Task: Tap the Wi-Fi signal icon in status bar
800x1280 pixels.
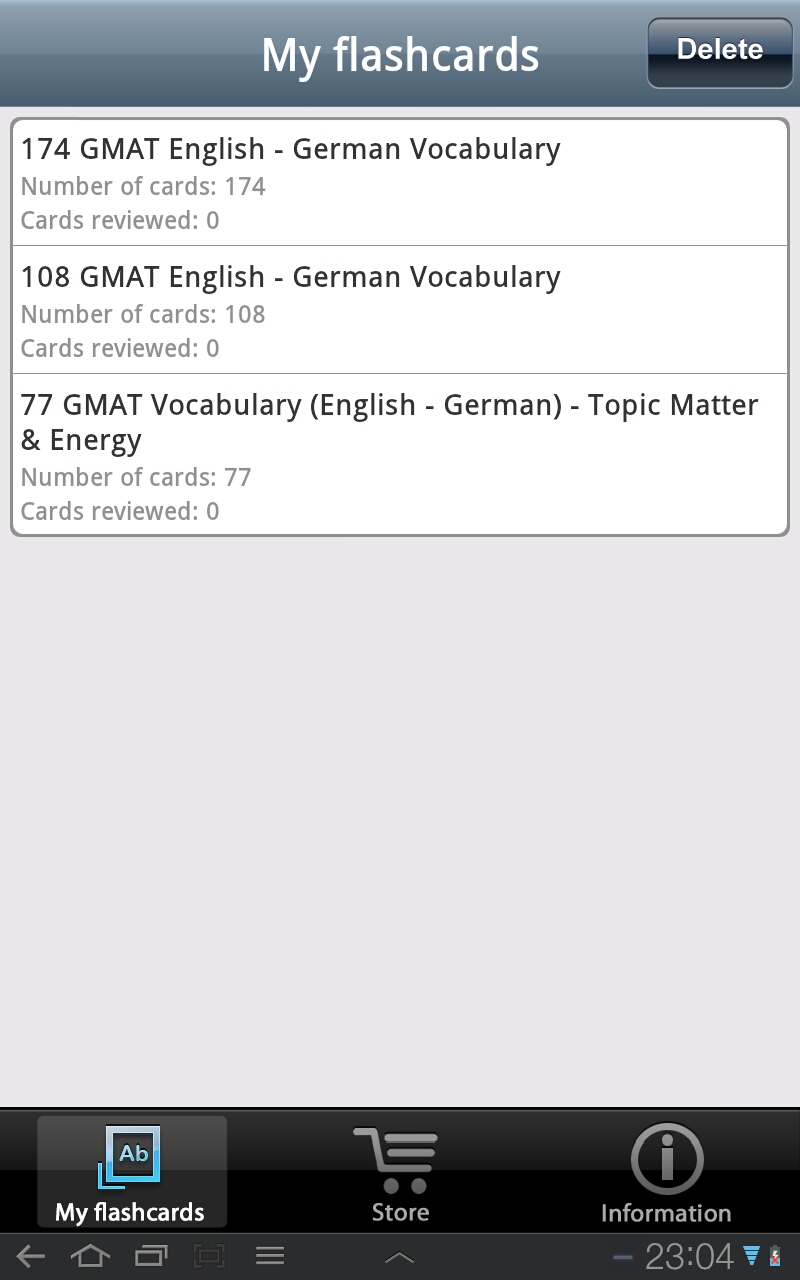Action: pyautogui.click(x=751, y=1256)
